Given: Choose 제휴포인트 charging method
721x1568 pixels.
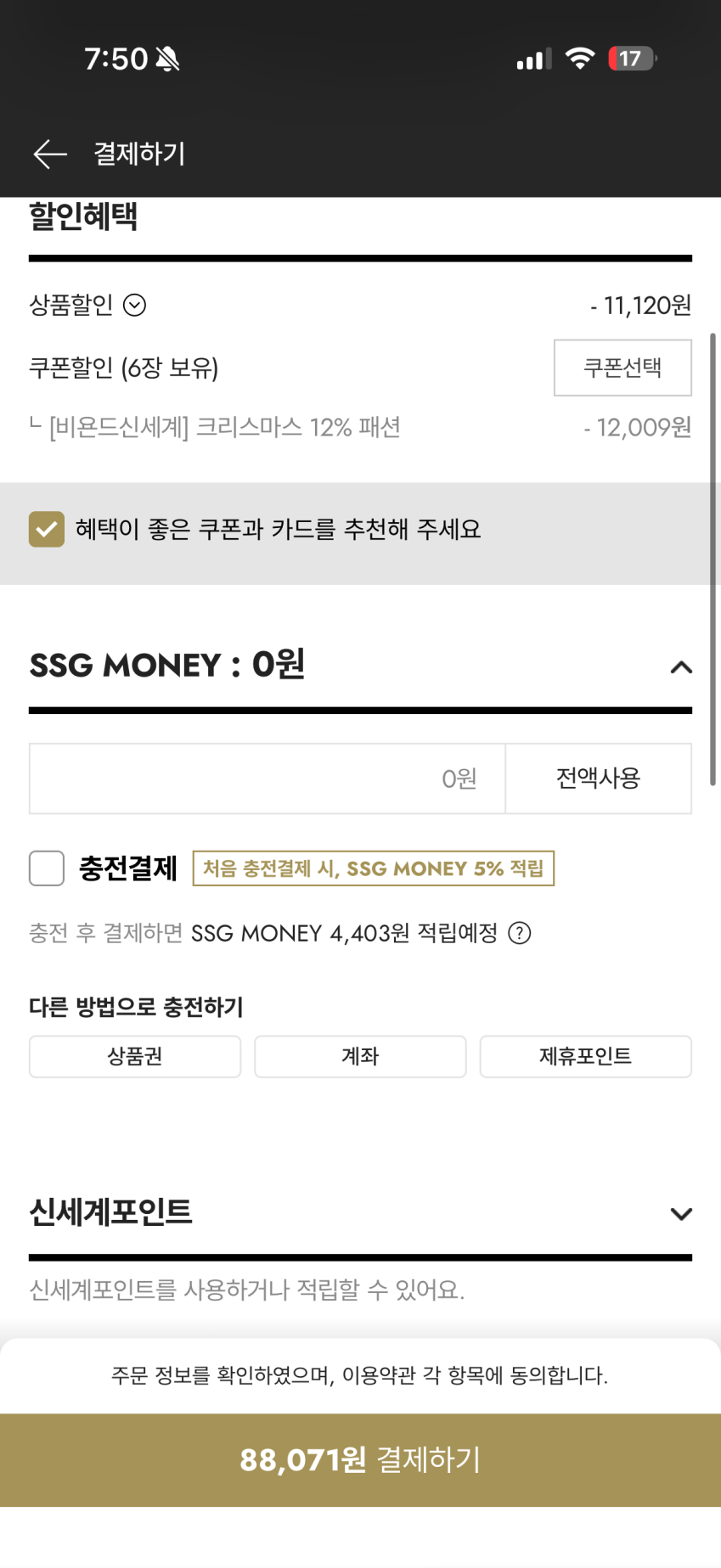Looking at the screenshot, I should tap(585, 1056).
